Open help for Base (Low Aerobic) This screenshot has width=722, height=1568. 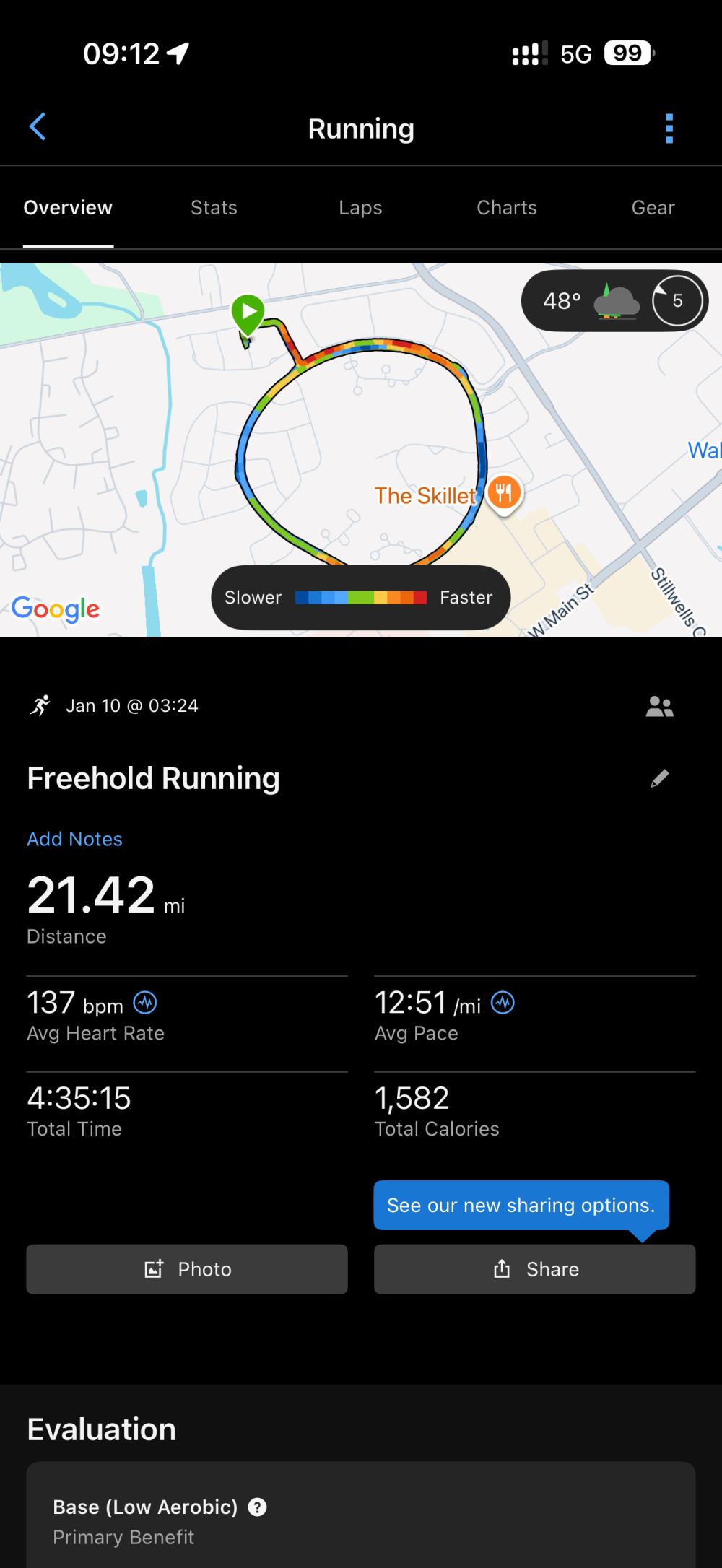pyautogui.click(x=257, y=1507)
